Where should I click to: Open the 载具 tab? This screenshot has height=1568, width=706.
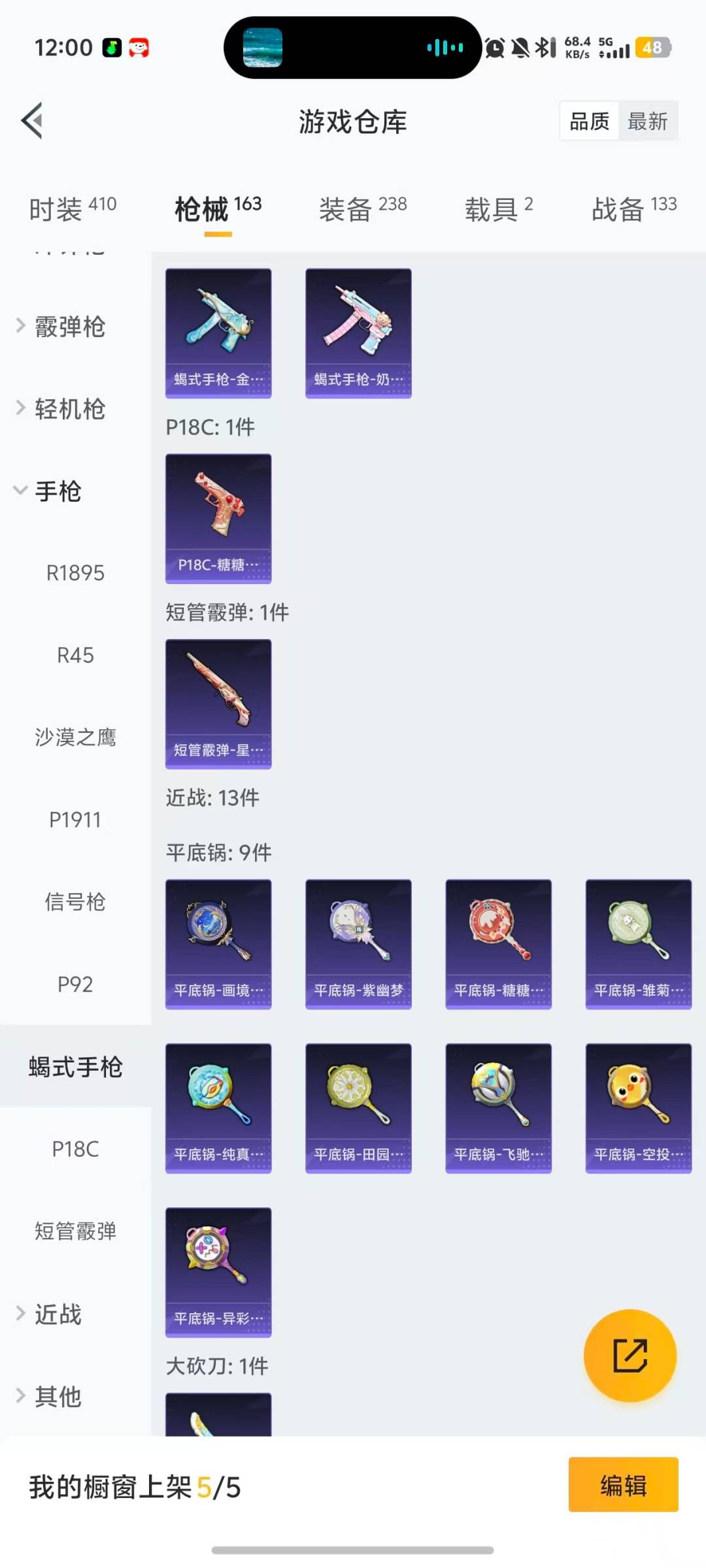[x=498, y=209]
